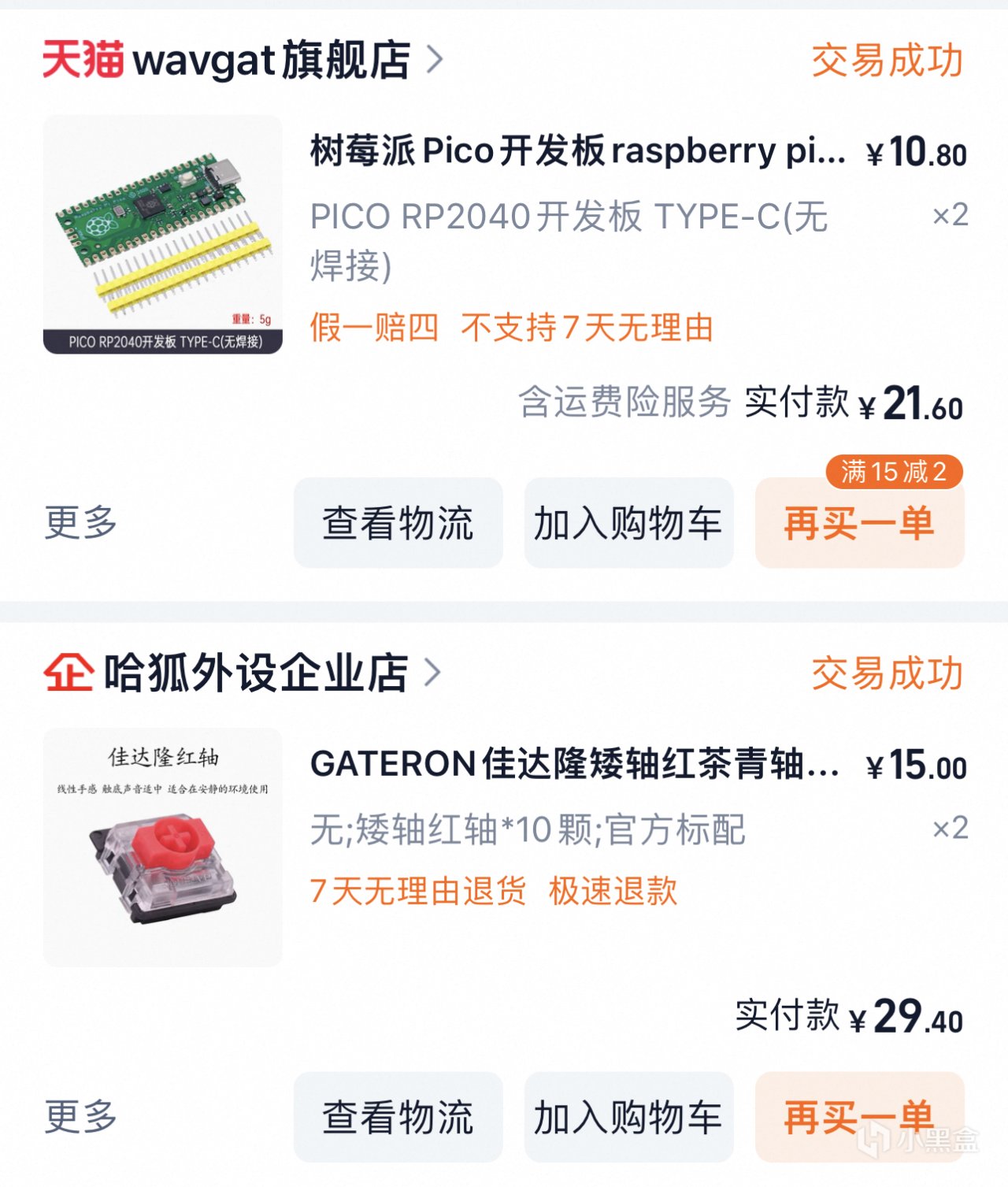Open the wavgat旗舰店 store page
The height and width of the screenshot is (1187, 1008).
[271, 60]
